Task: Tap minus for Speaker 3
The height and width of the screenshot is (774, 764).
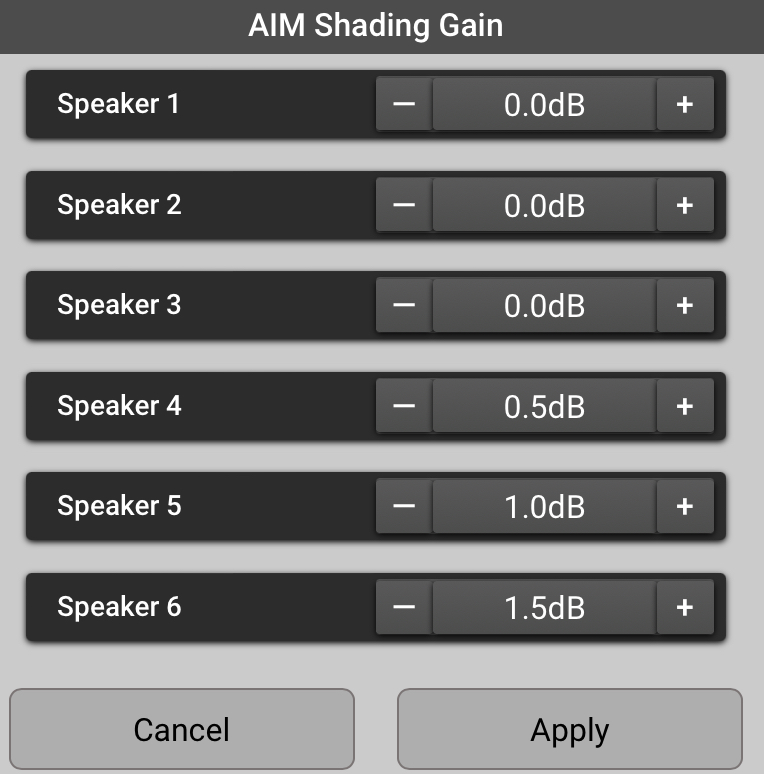Action: coord(404,305)
